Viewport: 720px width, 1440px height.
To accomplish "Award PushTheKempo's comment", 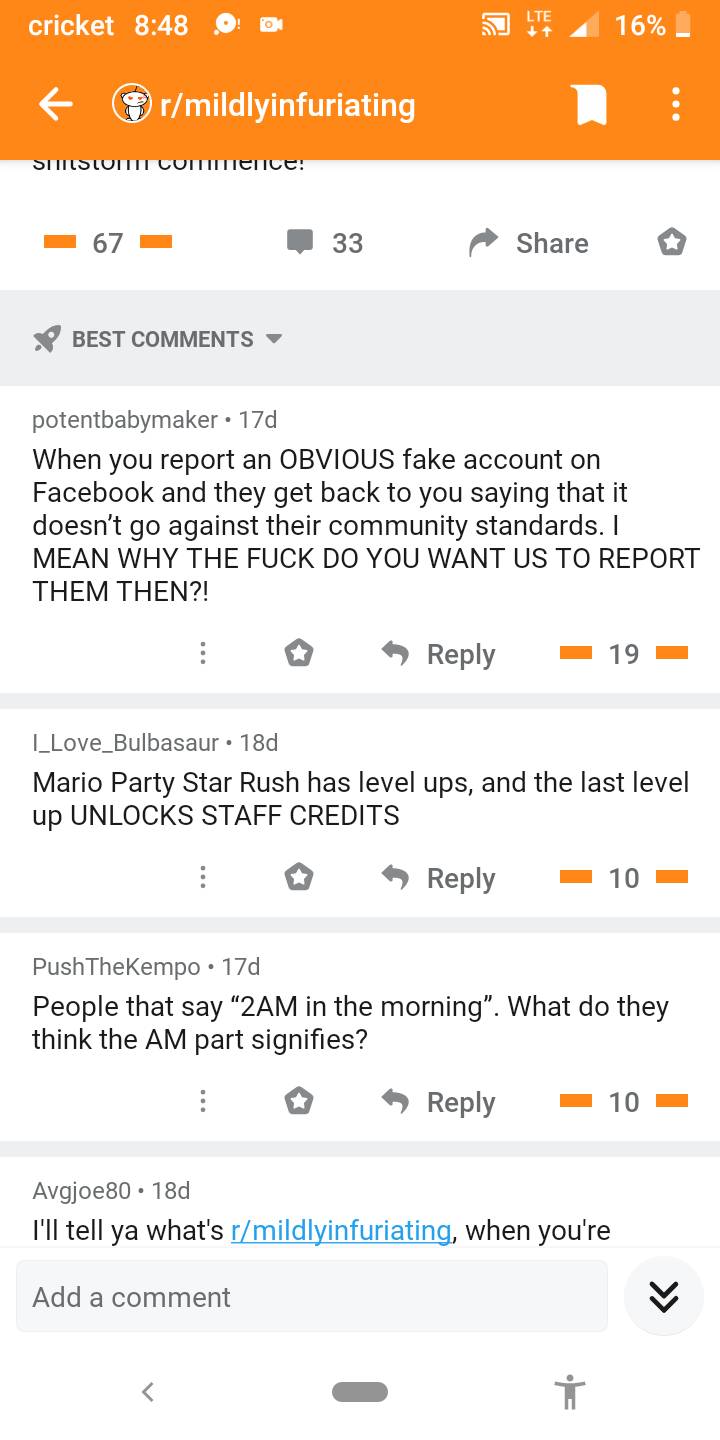I will point(298,1102).
